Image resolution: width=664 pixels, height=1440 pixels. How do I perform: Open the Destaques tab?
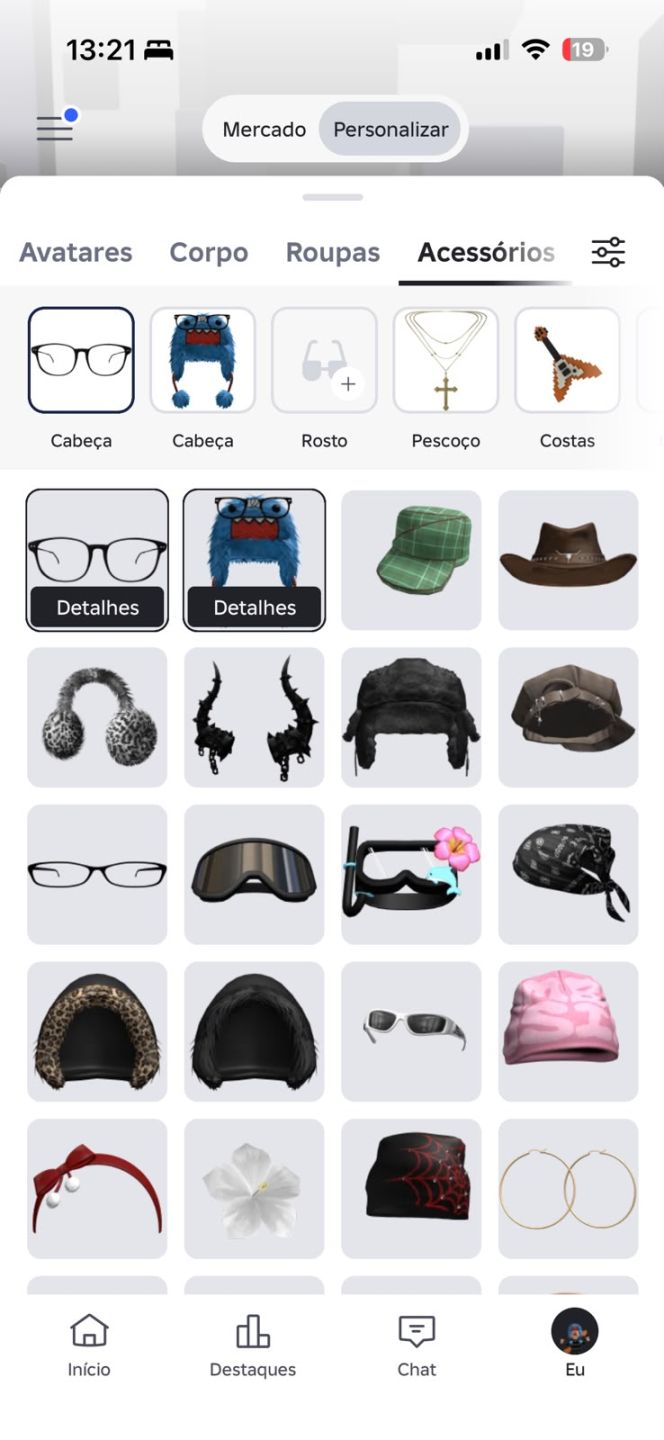[253, 1346]
